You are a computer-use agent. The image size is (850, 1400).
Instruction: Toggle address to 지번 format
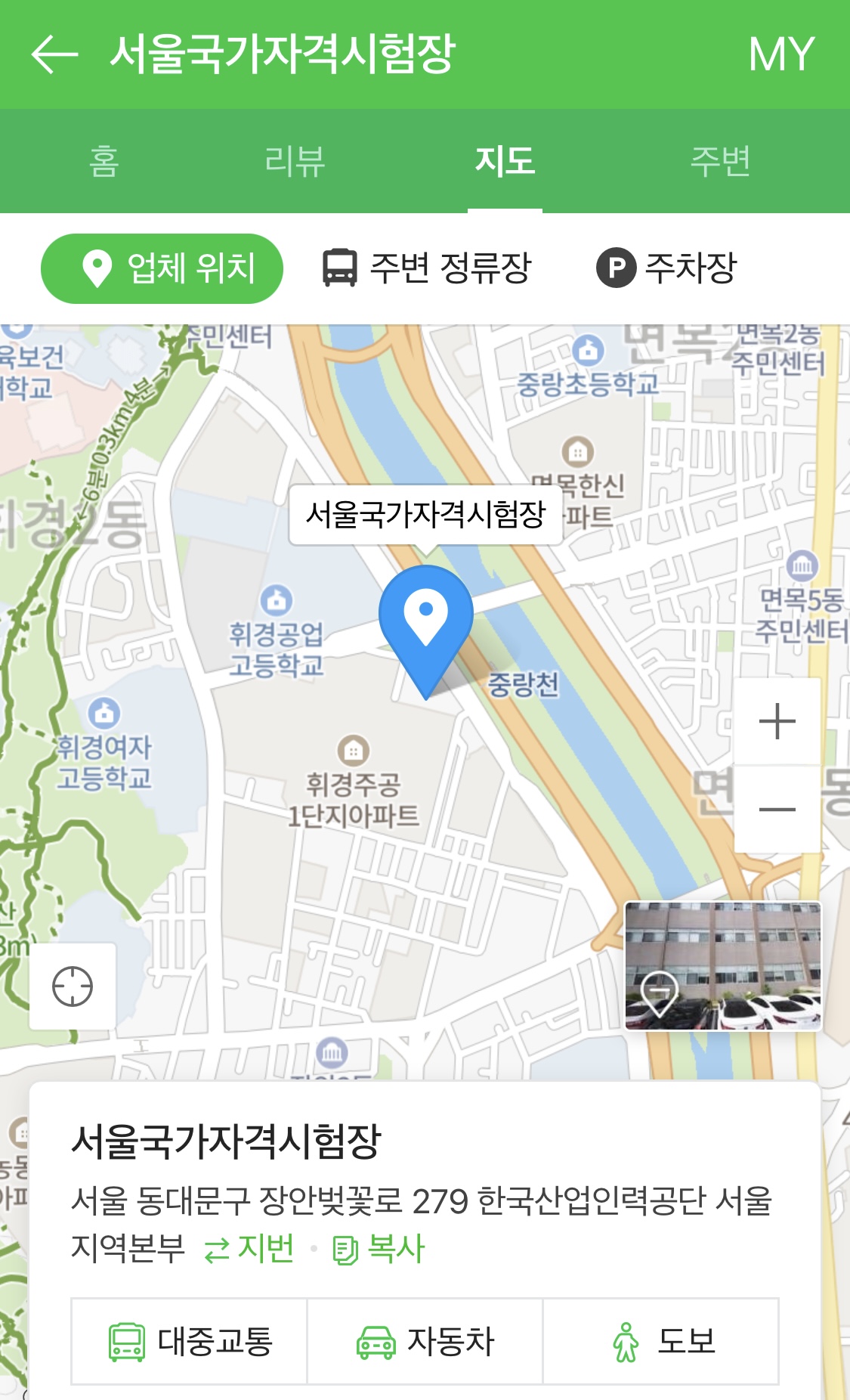pyautogui.click(x=250, y=1249)
